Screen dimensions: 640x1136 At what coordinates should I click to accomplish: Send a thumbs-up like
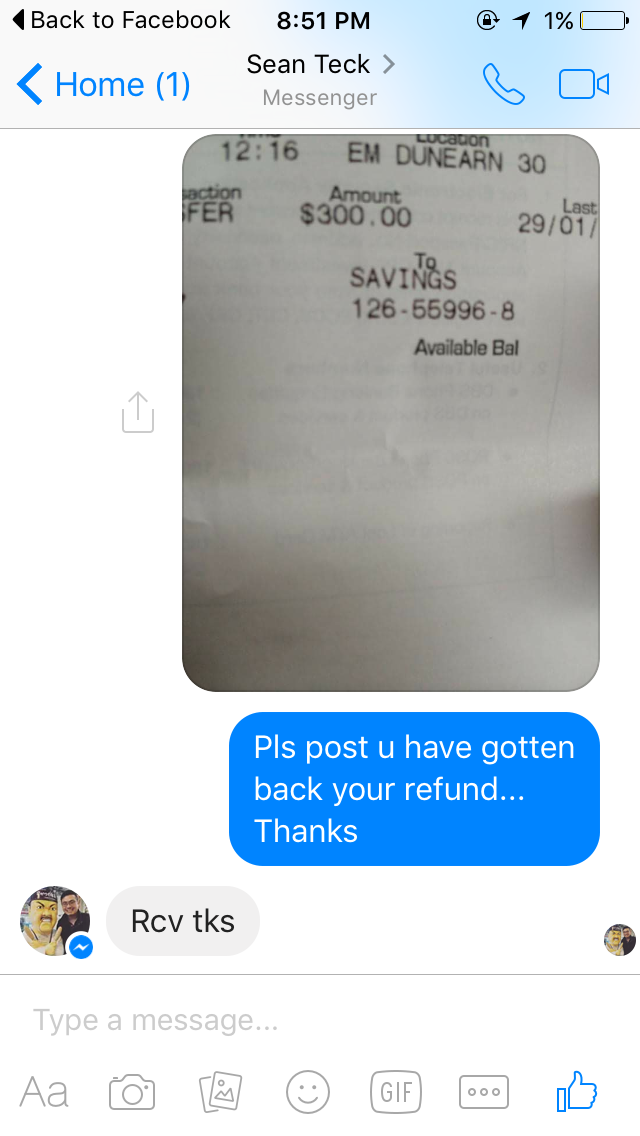pyautogui.click(x=577, y=1090)
